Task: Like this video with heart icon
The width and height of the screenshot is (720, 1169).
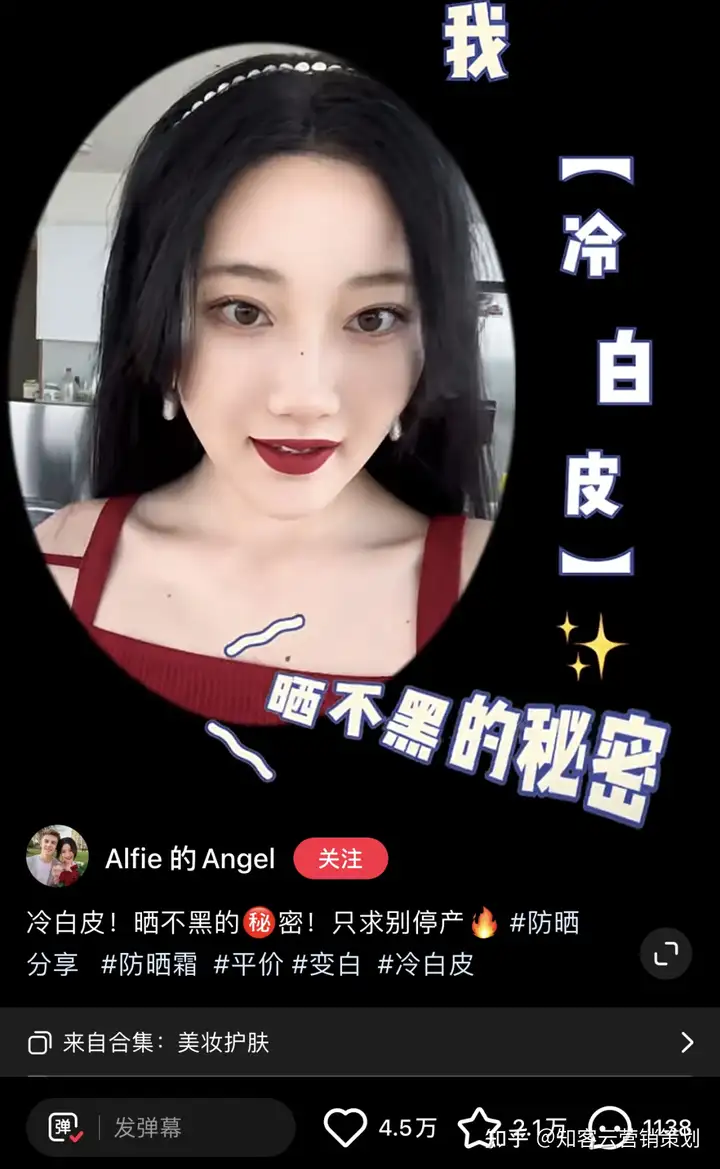Action: [346, 1128]
